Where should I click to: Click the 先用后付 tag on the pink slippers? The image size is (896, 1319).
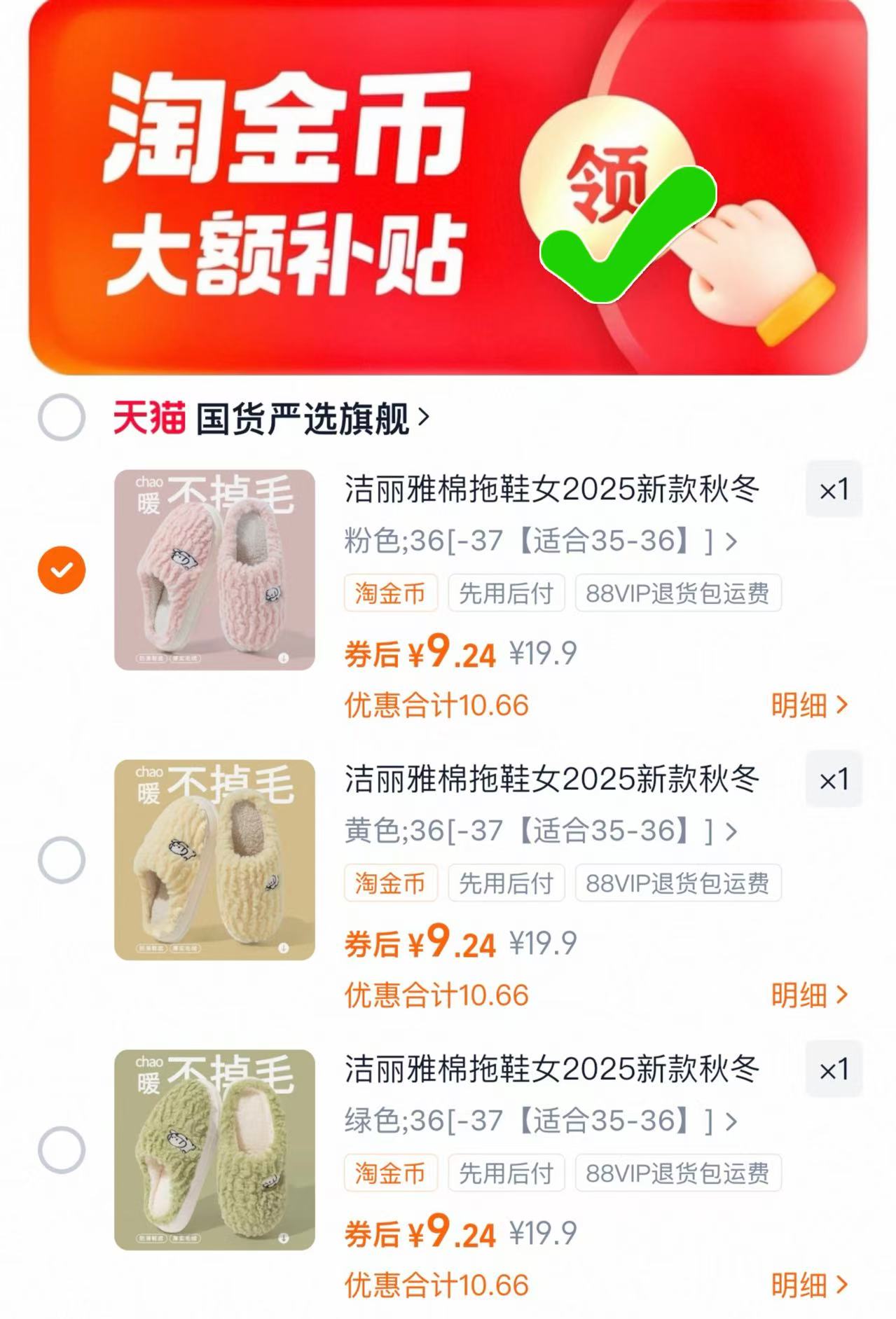click(507, 592)
